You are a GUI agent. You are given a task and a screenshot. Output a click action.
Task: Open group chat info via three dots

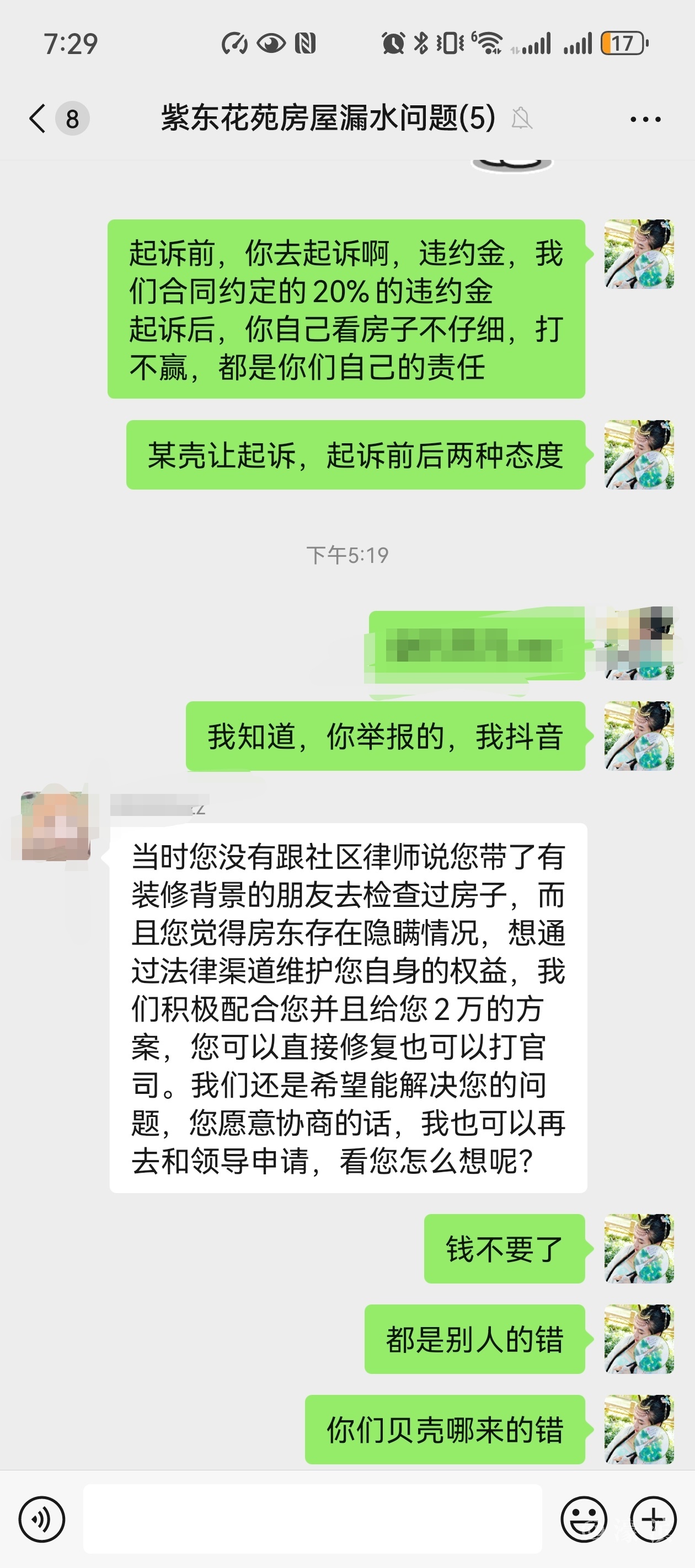(645, 119)
